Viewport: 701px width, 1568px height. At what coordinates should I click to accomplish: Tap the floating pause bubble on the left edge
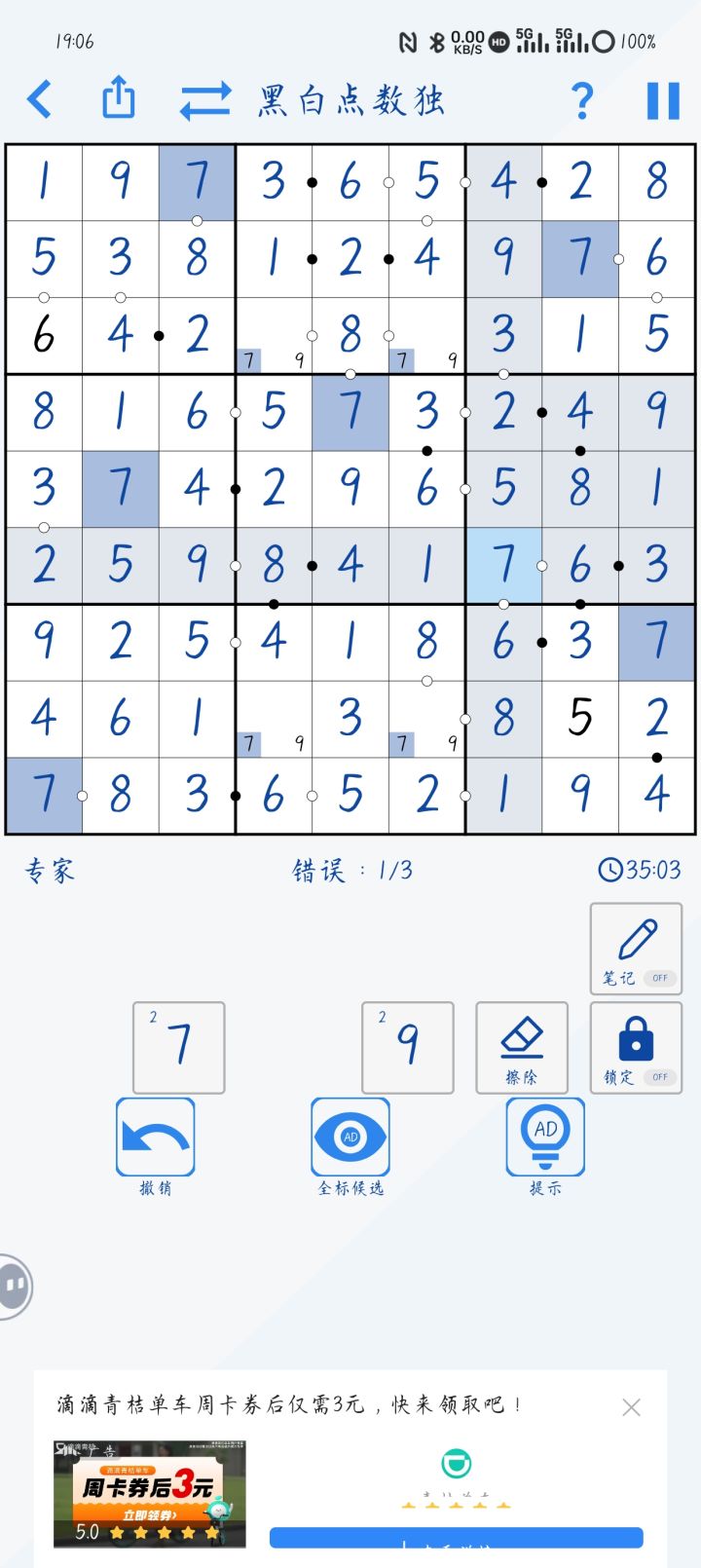pos(14,1286)
